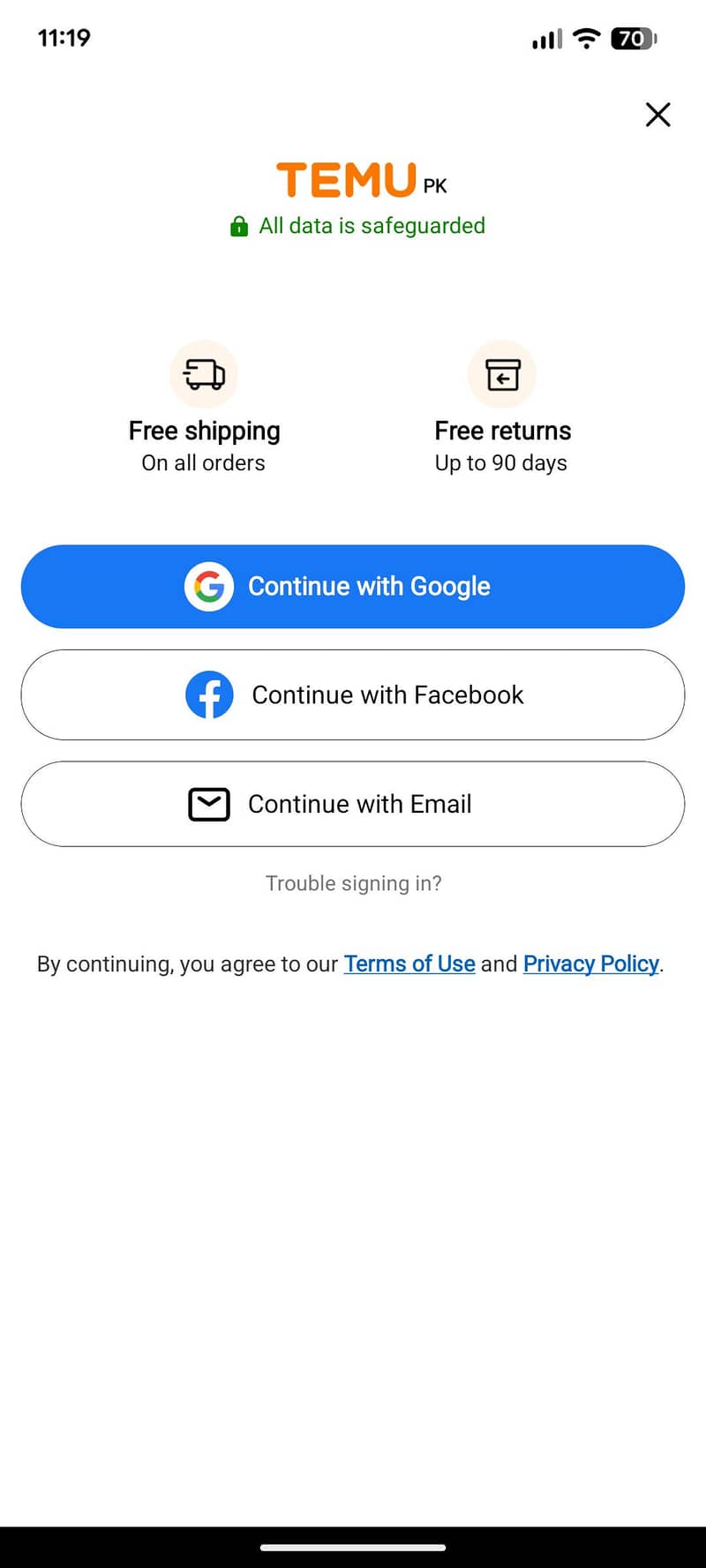Close the Temu sign-in screen
Screen dimensions: 706x1568
point(657,115)
